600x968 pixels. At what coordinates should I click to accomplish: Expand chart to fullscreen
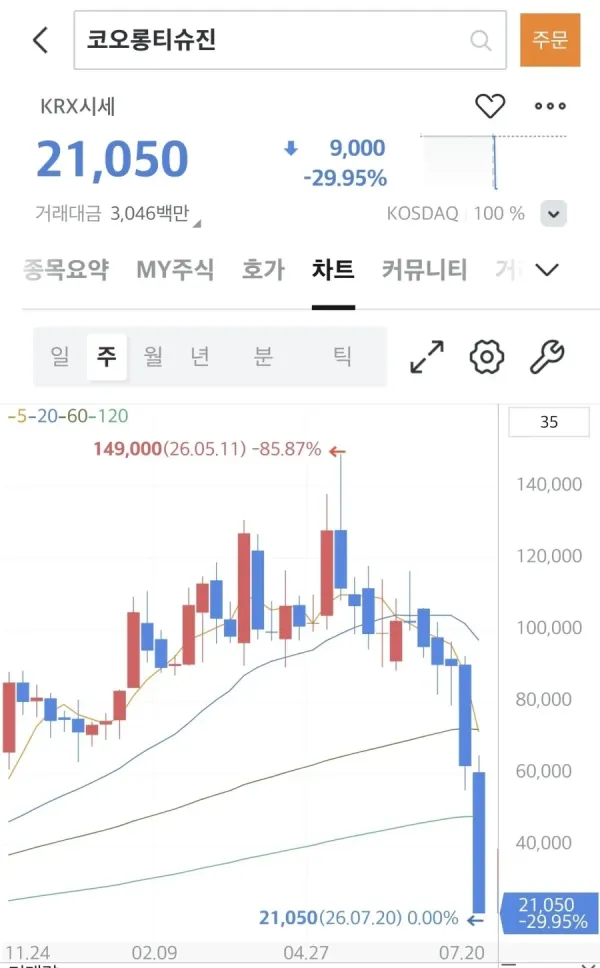click(x=427, y=357)
